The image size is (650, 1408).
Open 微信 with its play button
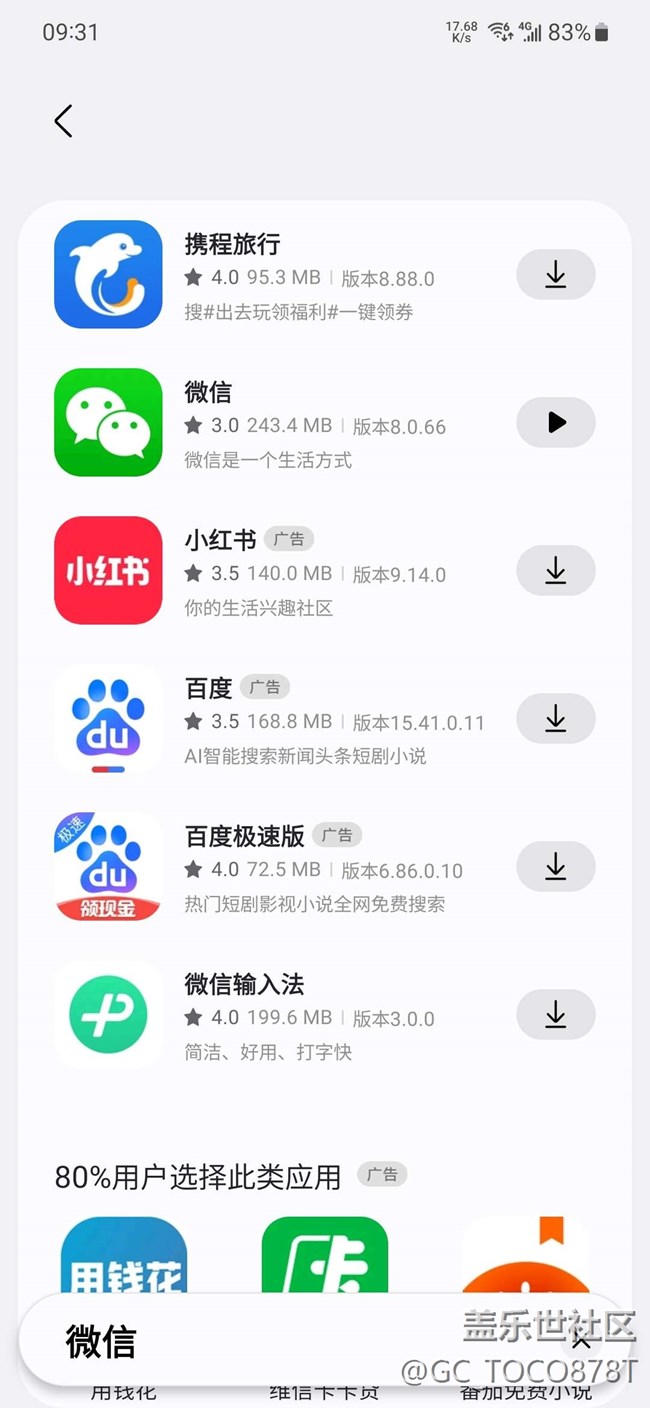(555, 423)
